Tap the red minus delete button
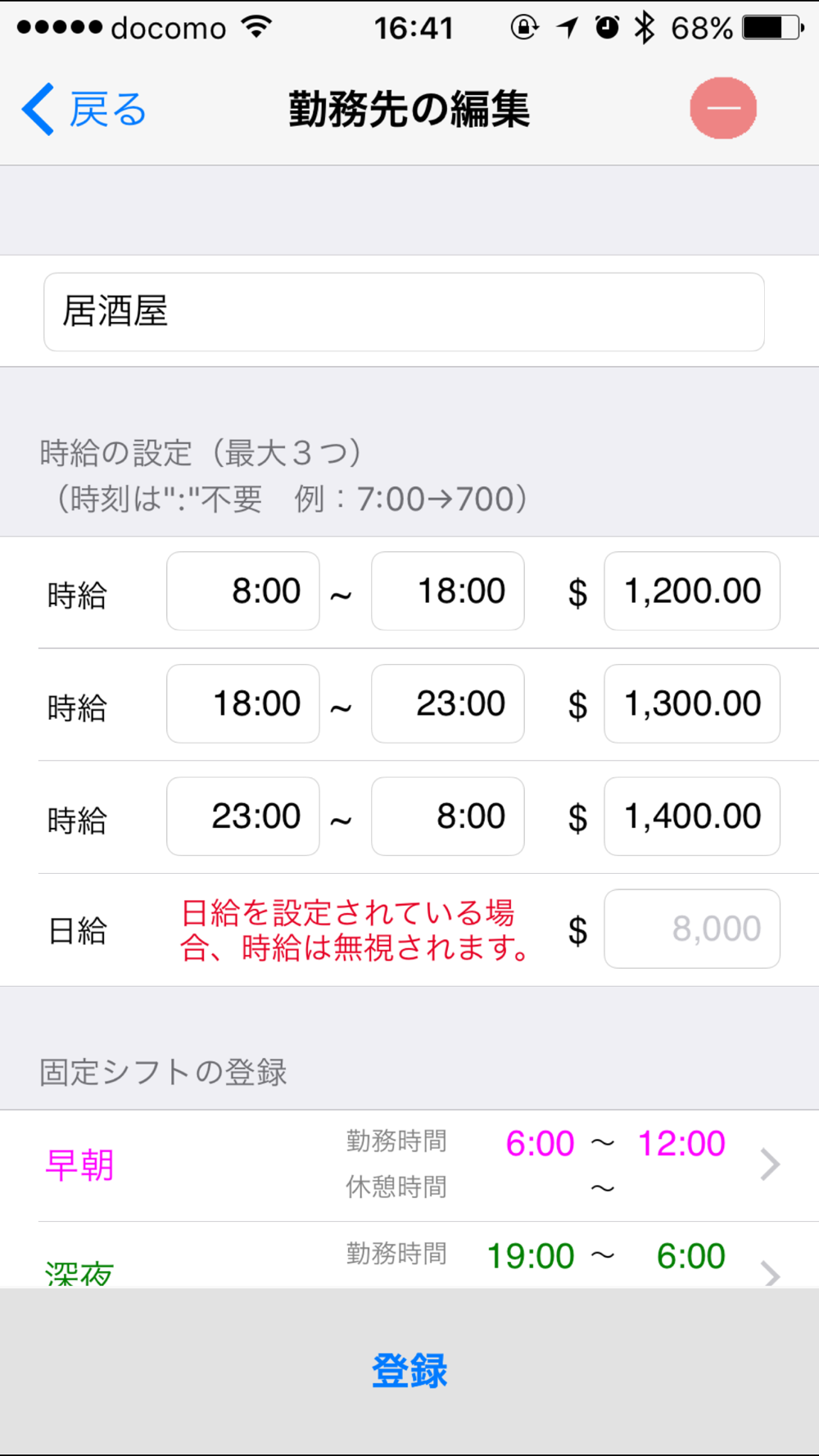The image size is (819, 1456). pyautogui.click(x=723, y=108)
